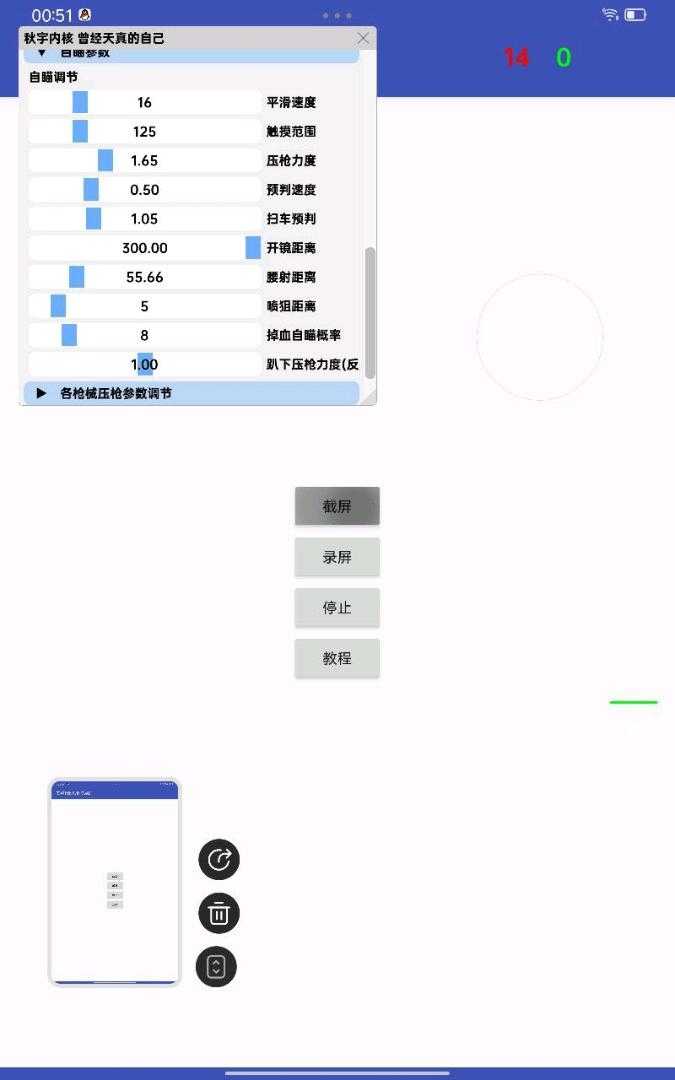Collapse the 自瞄参数 section header
This screenshot has width=675, height=1080.
[190, 54]
